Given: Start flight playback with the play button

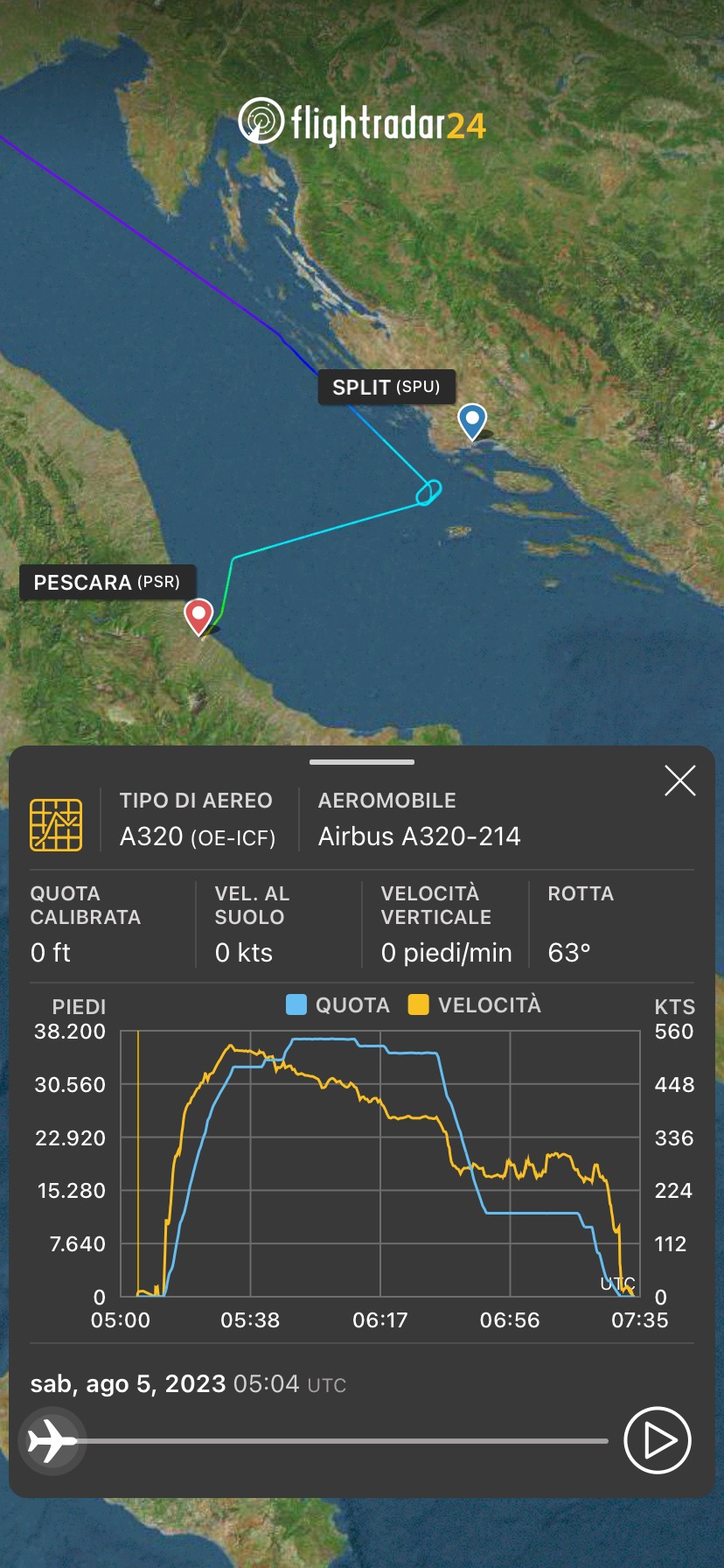Looking at the screenshot, I should (x=658, y=1440).
